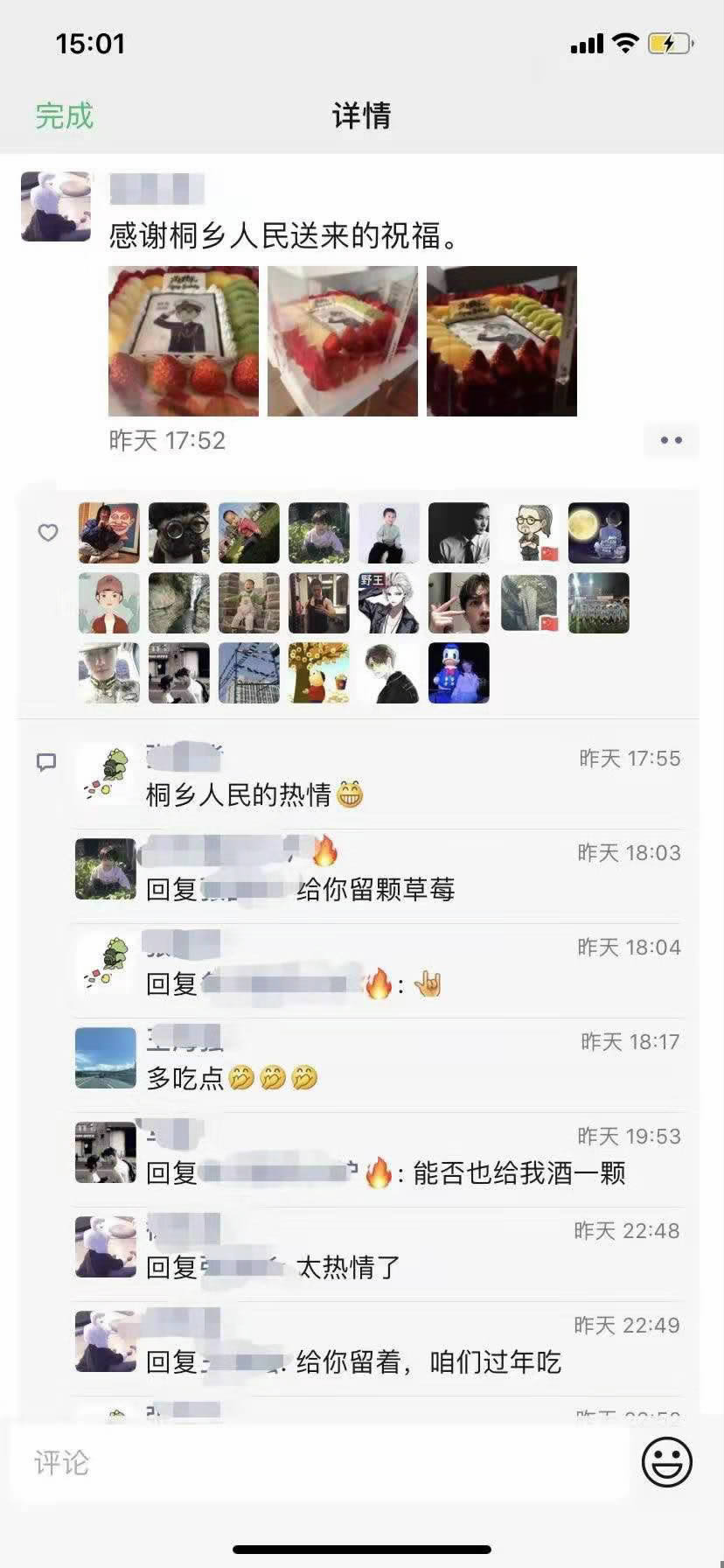
Task: Open the third cake photo
Action: click(x=502, y=341)
